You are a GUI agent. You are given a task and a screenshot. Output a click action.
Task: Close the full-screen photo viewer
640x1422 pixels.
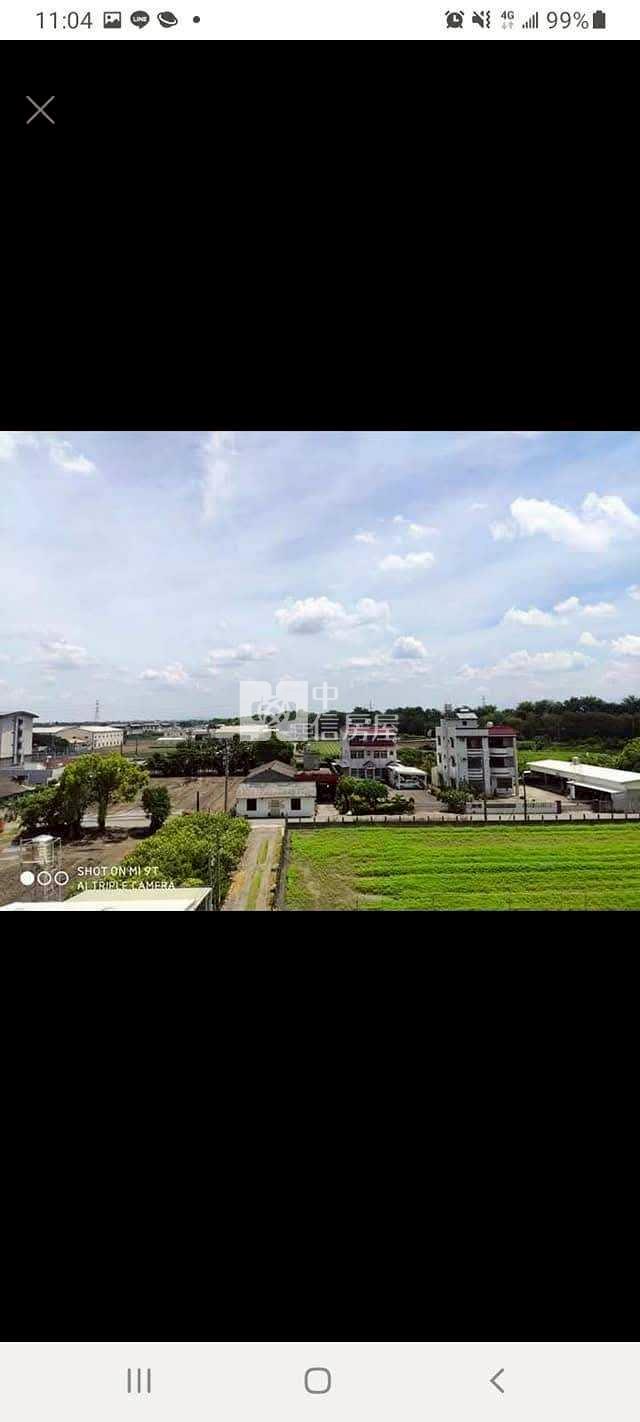[40, 110]
